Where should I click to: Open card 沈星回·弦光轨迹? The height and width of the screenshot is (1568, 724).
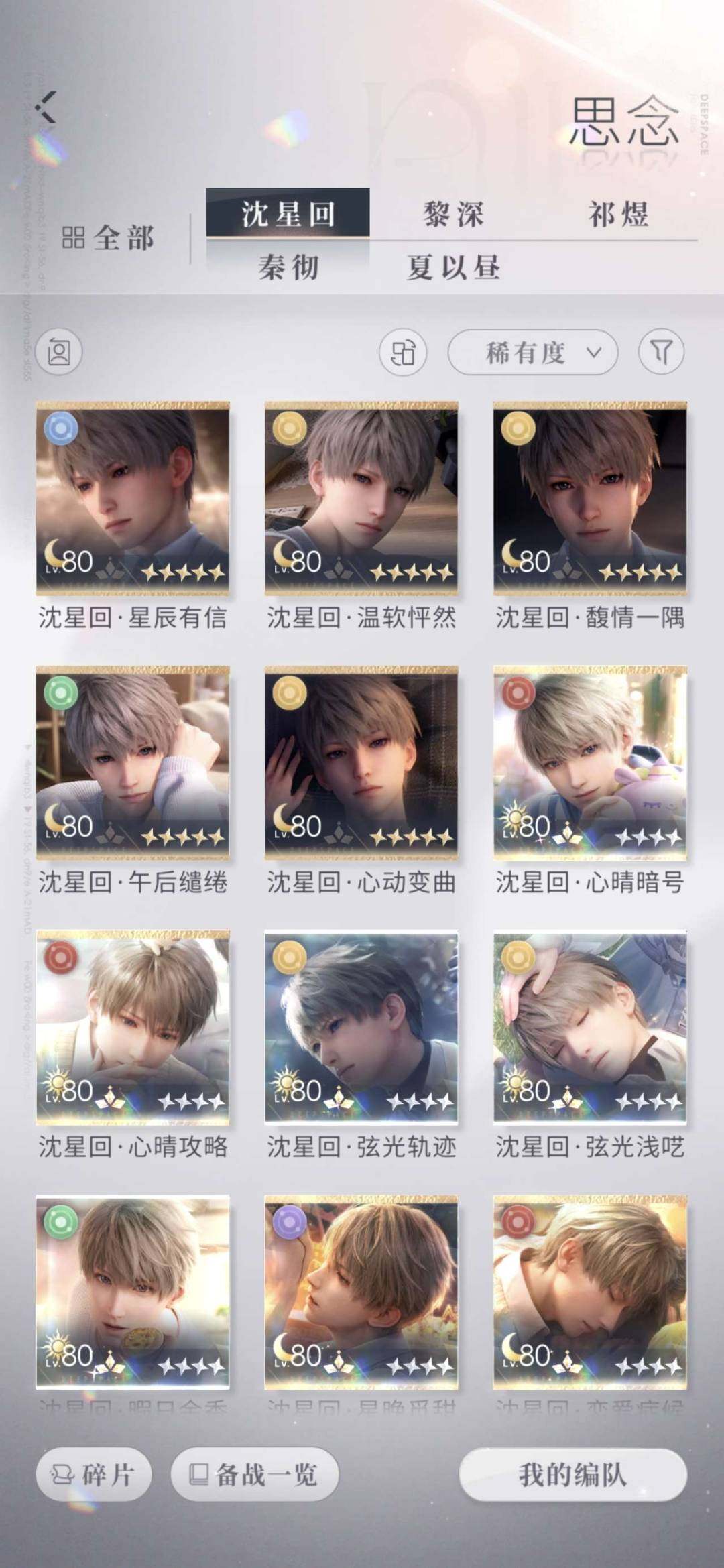[361, 1028]
